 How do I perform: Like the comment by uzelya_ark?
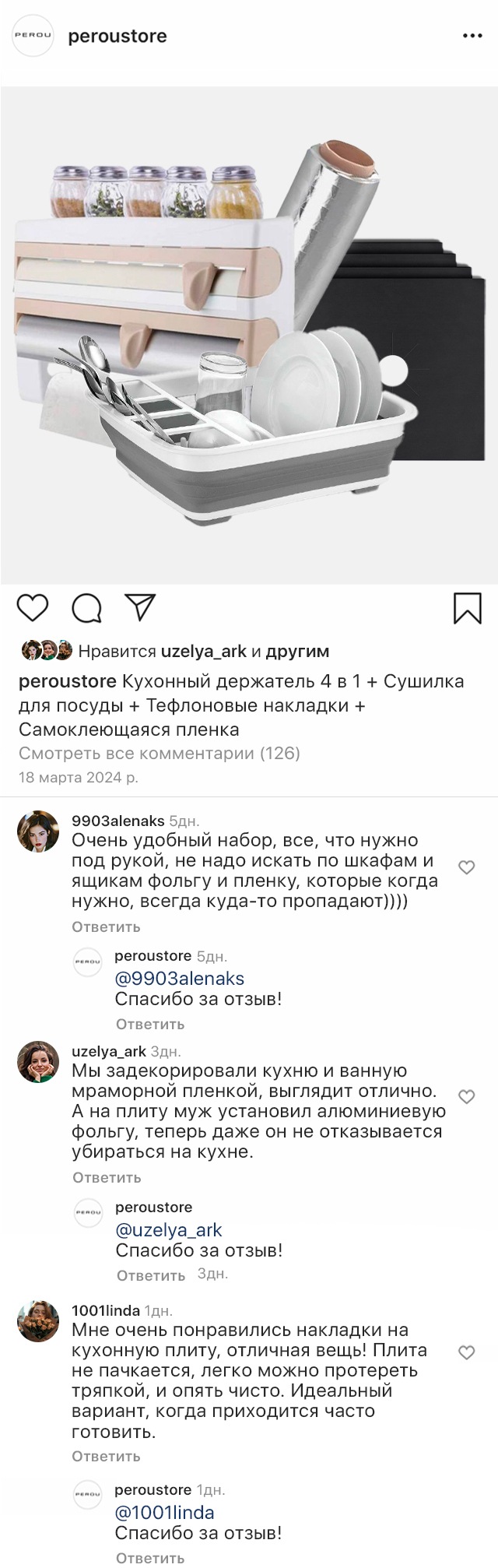point(467,1097)
